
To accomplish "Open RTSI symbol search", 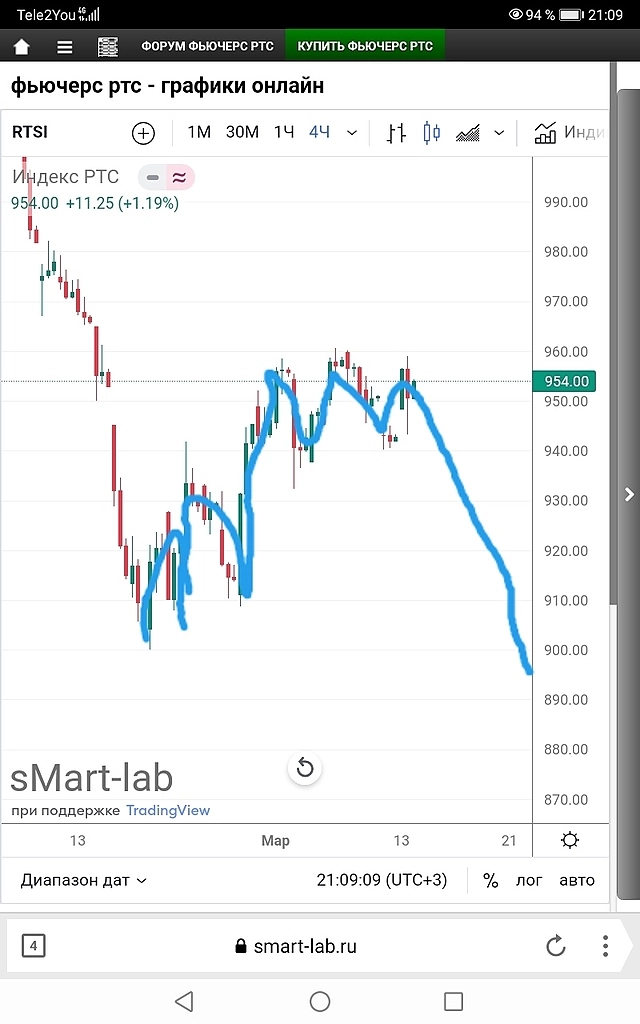I will tap(30, 132).
